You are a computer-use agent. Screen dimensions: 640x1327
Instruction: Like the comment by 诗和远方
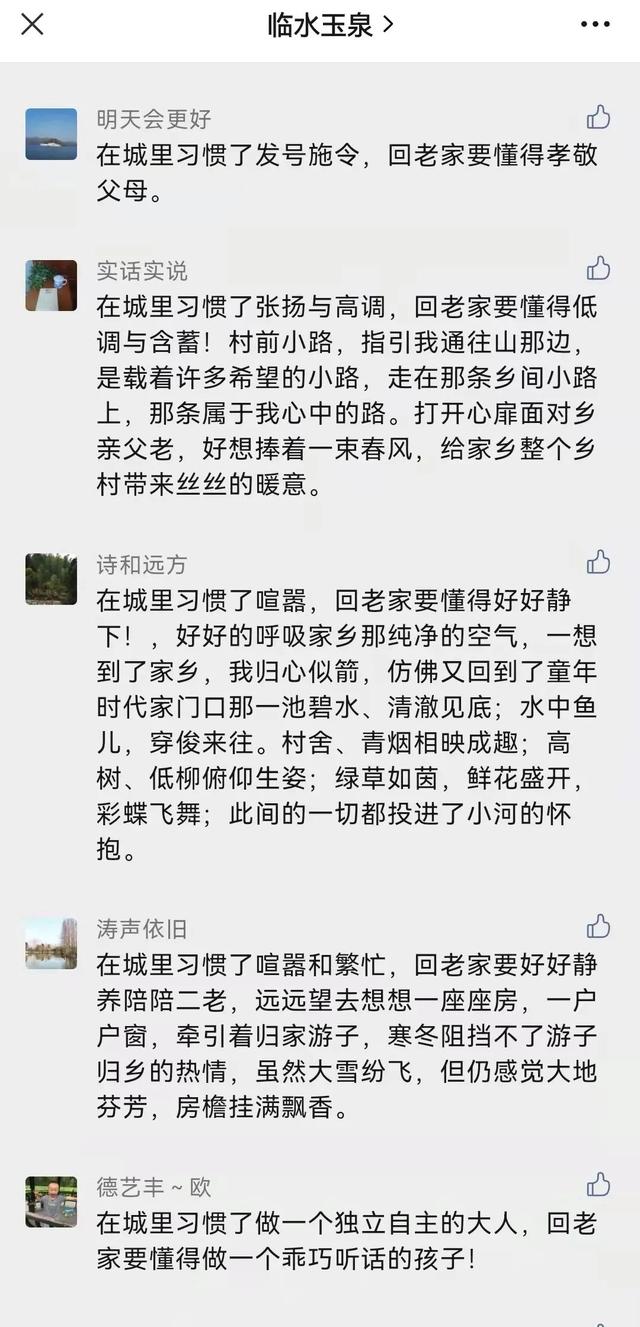(x=598, y=562)
